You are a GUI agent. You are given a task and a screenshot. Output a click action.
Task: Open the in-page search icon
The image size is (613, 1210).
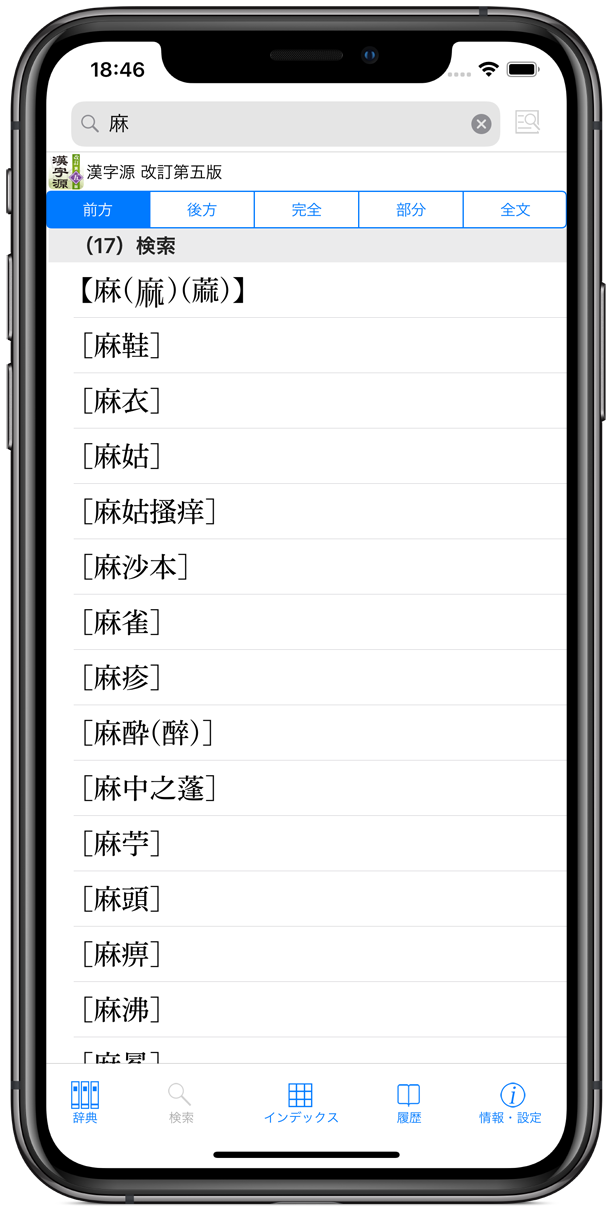(527, 123)
